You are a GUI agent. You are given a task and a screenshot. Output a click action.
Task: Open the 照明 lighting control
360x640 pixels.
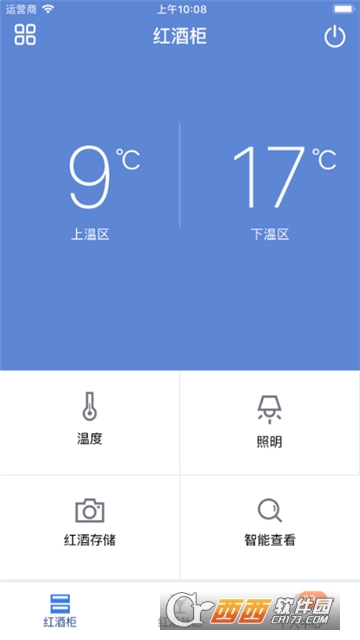(269, 422)
